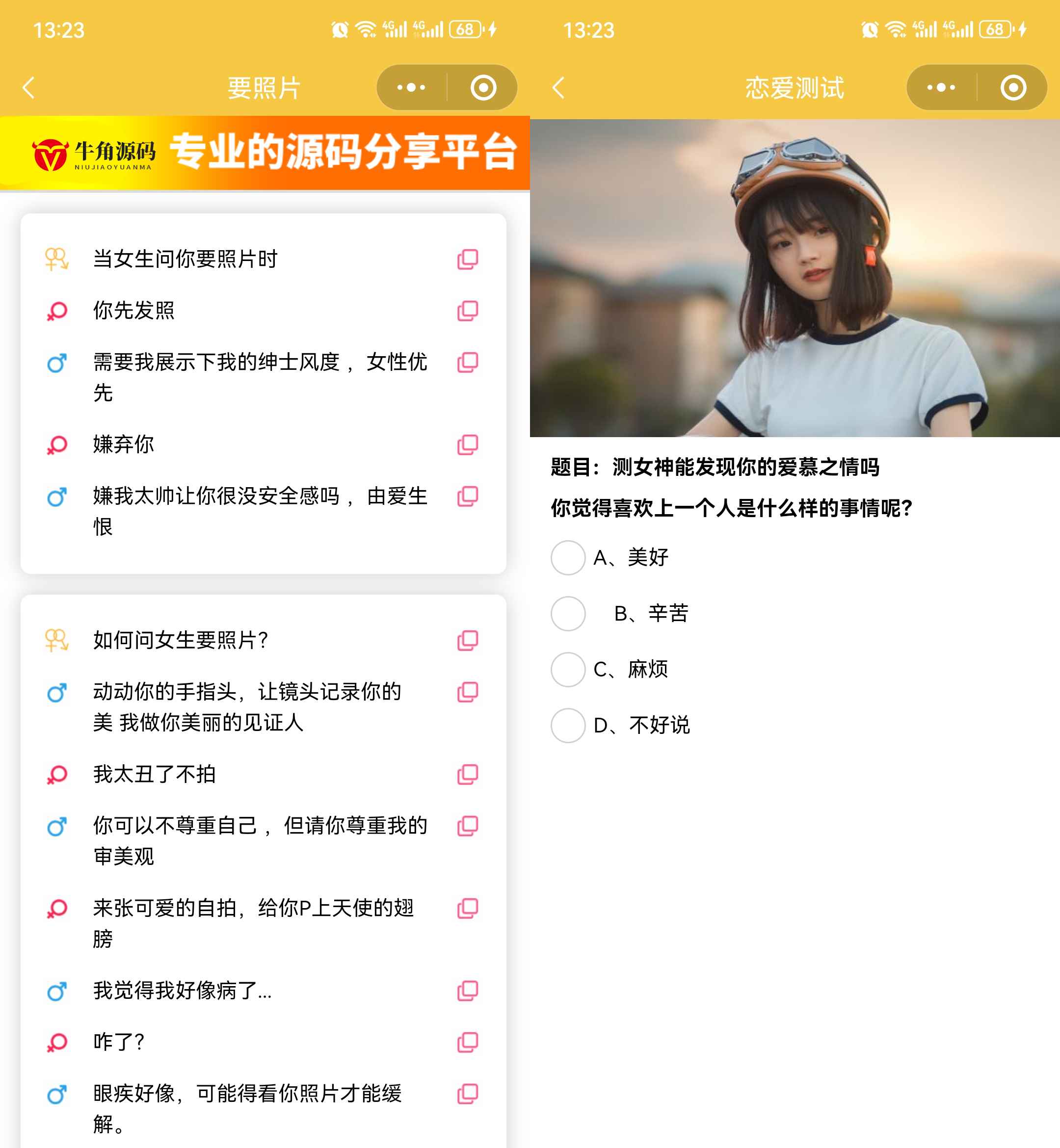Select answer A、美好
The width and height of the screenshot is (1060, 1148).
tap(568, 557)
